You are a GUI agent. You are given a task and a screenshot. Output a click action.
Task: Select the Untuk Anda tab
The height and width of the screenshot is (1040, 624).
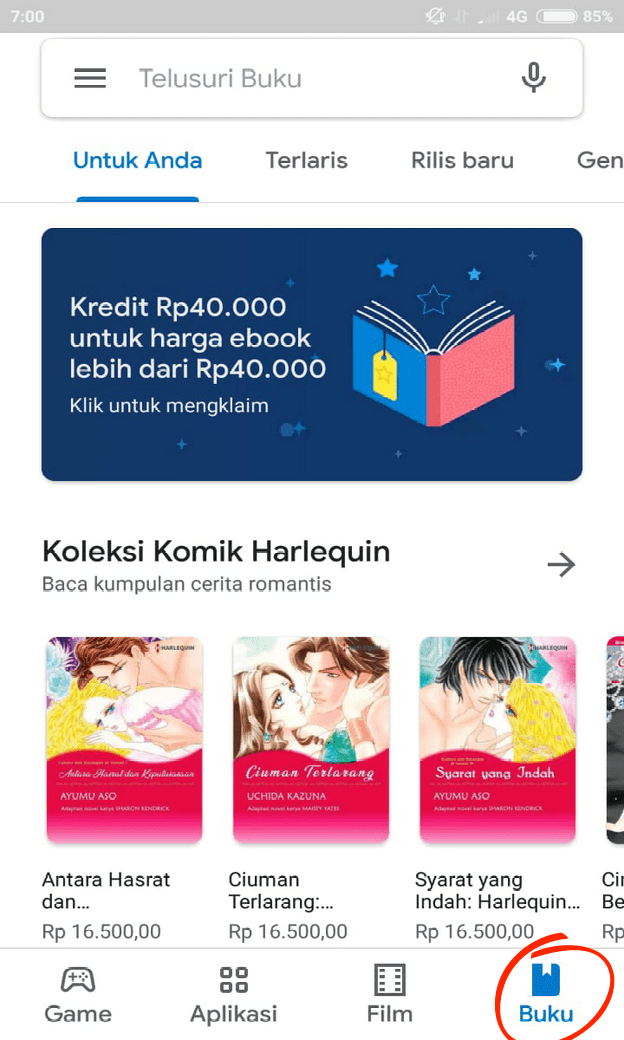(x=138, y=160)
